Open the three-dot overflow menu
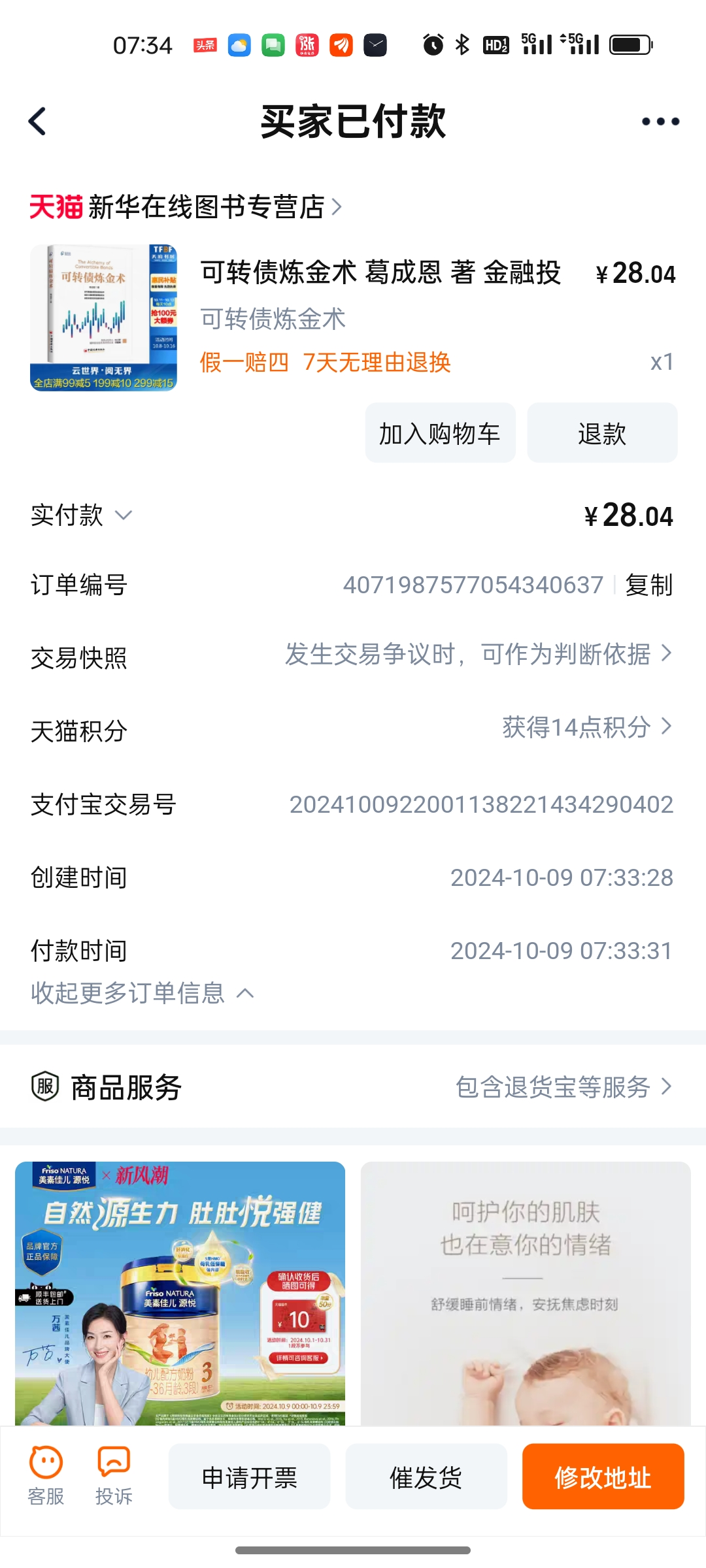 (x=660, y=122)
